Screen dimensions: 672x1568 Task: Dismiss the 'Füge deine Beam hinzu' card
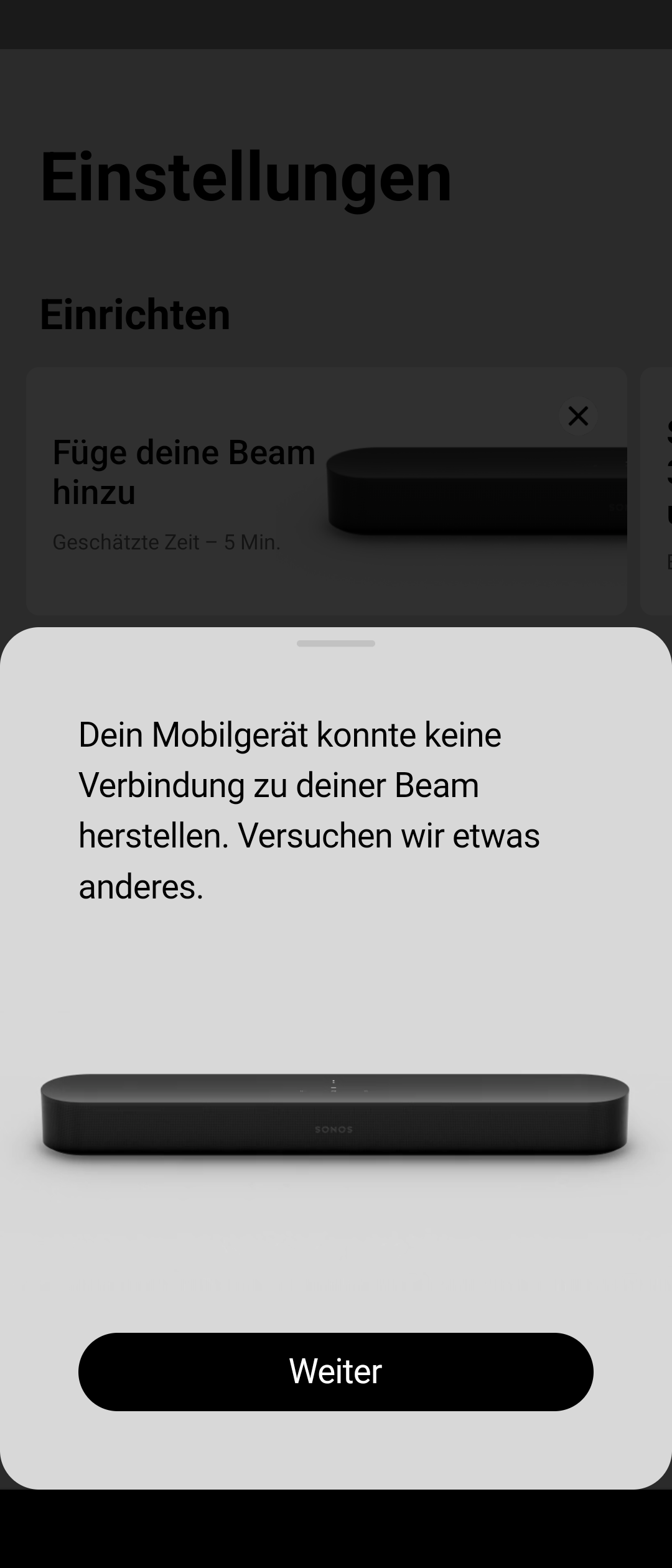coord(578,416)
